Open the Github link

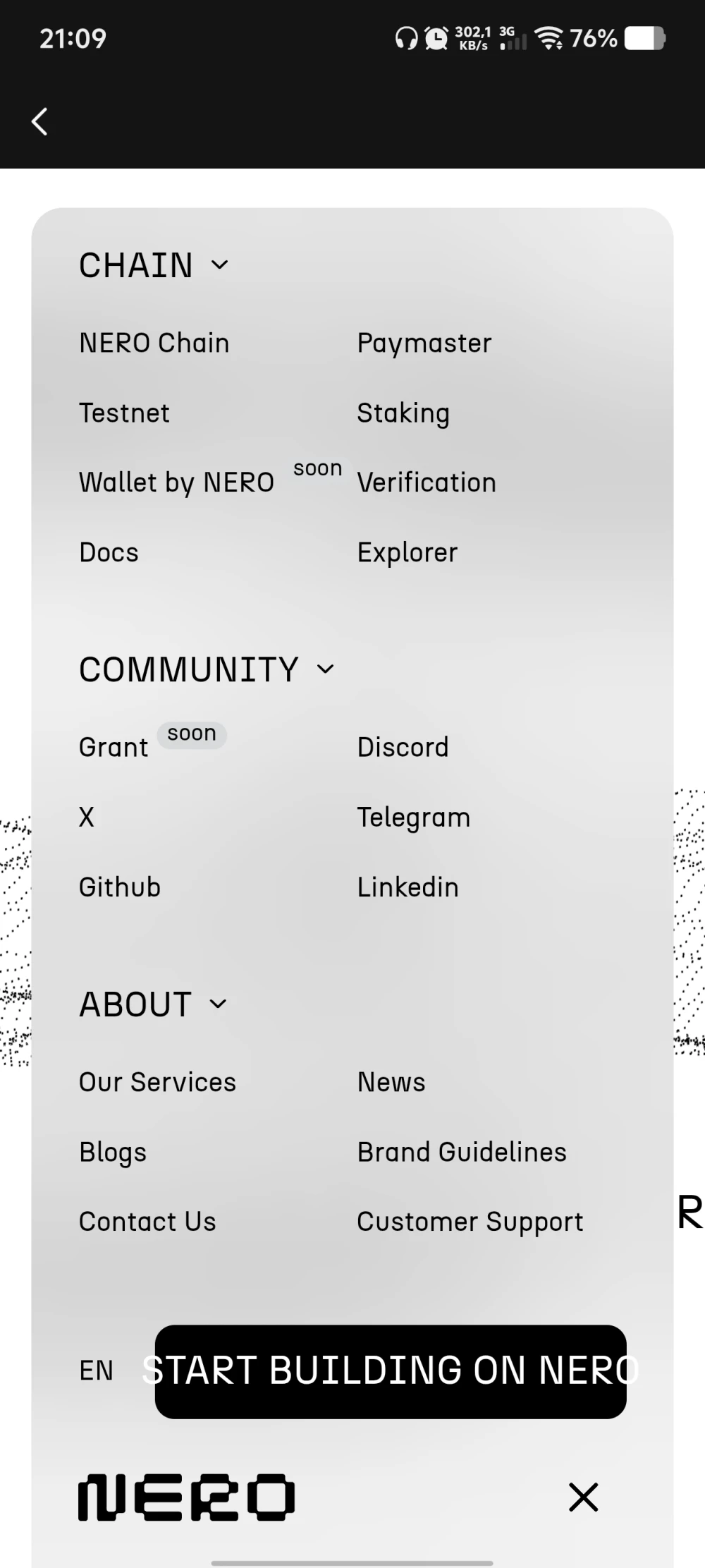click(x=119, y=887)
